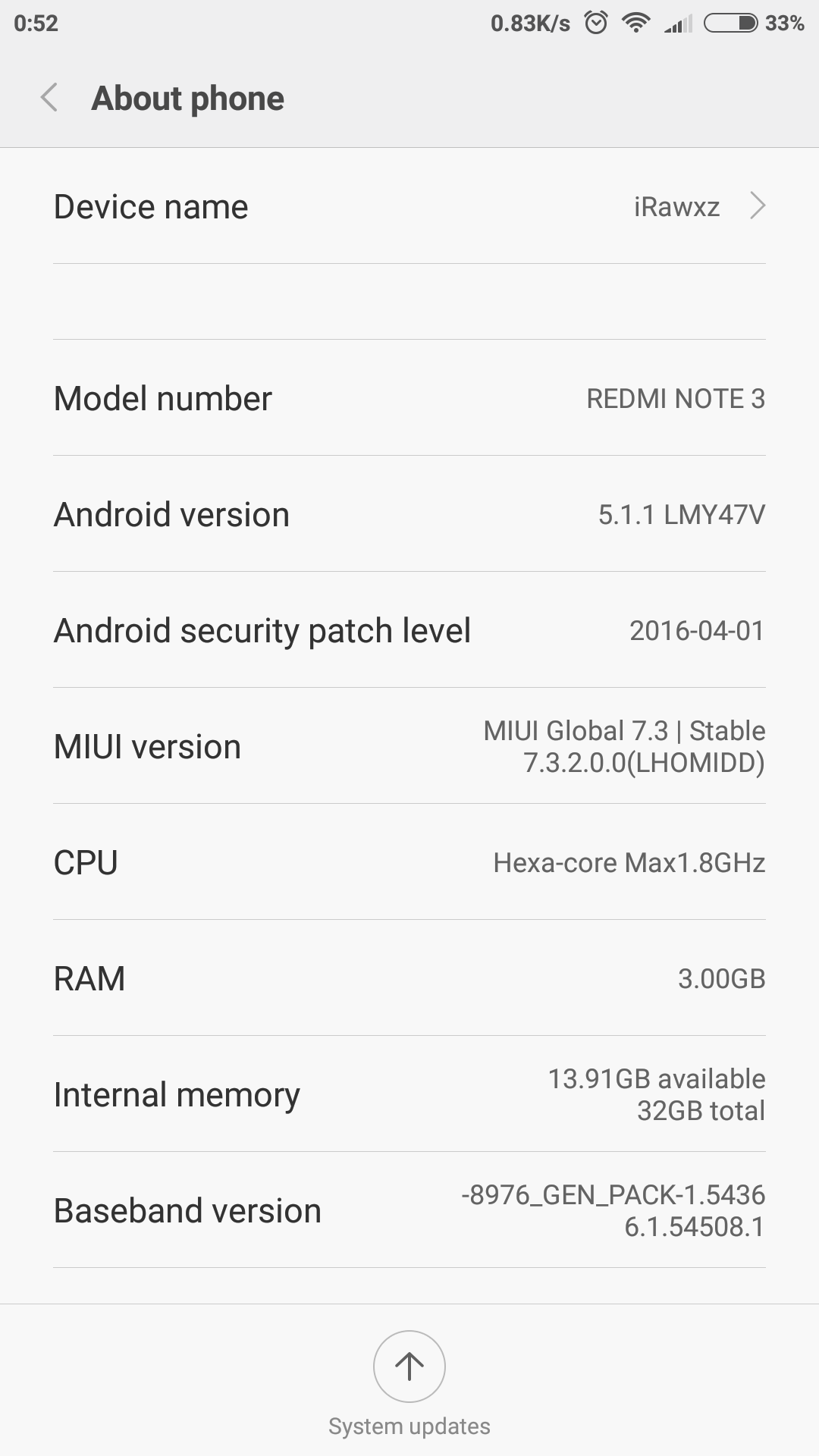Viewport: 819px width, 1456px height.
Task: Tap the CPU row
Action: tap(409, 862)
